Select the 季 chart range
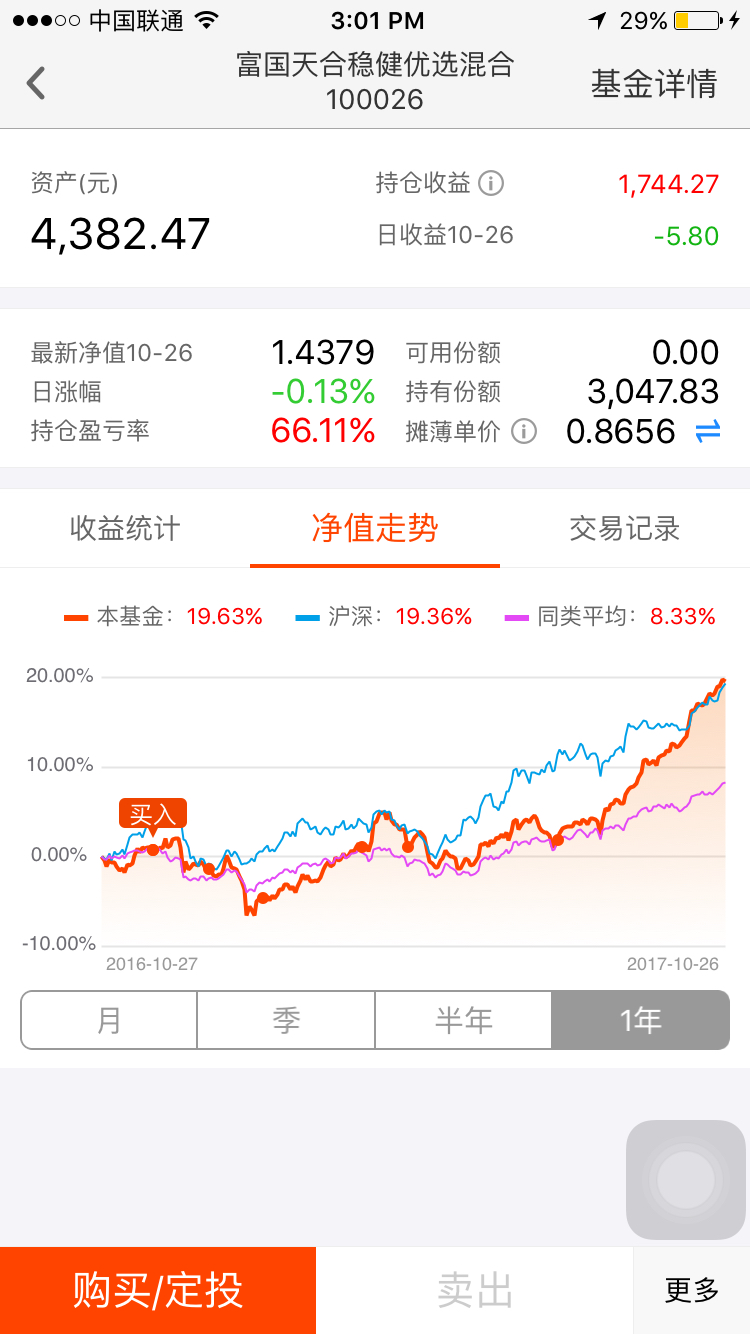 (x=286, y=1020)
